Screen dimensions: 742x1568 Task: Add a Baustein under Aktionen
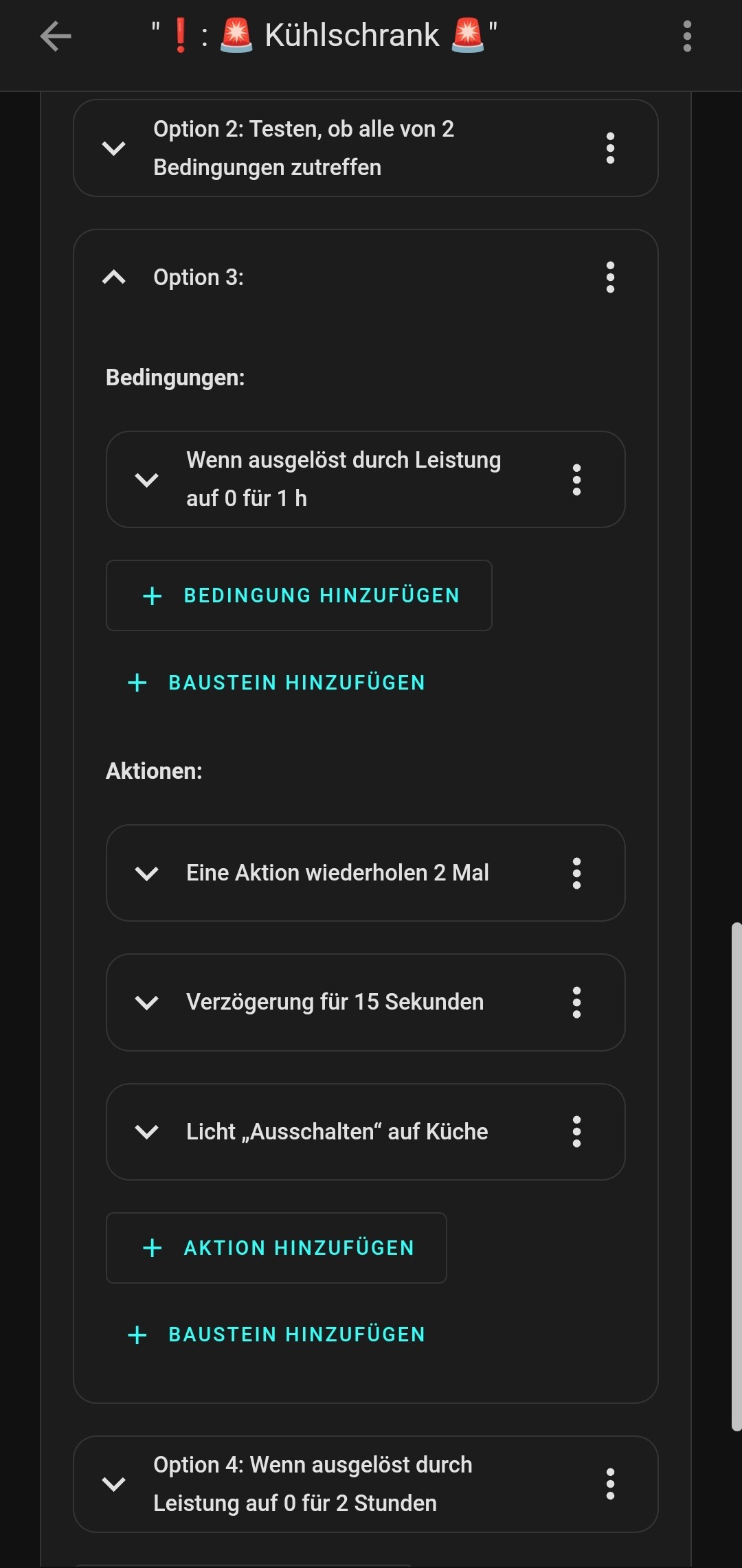[276, 1334]
